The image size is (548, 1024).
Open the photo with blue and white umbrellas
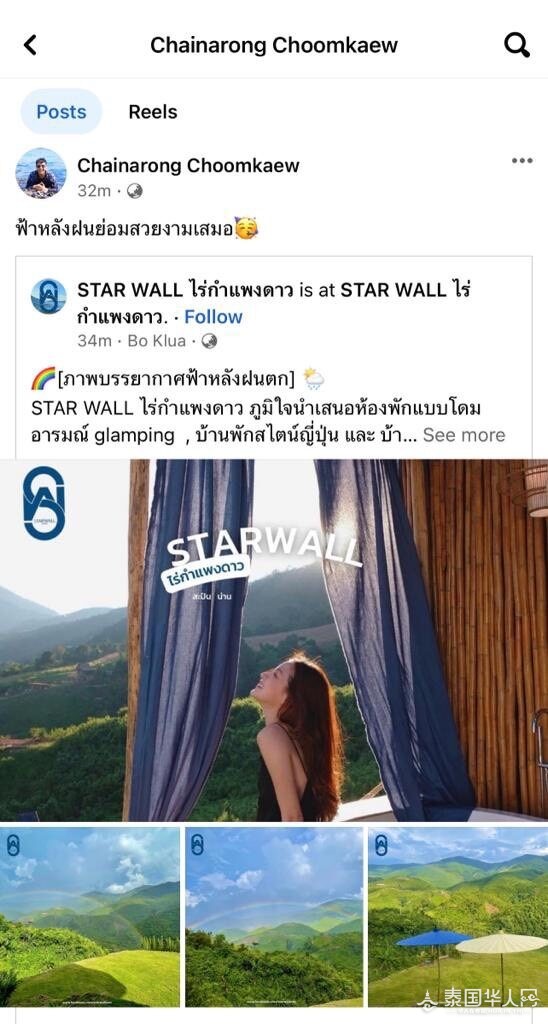coord(458,917)
